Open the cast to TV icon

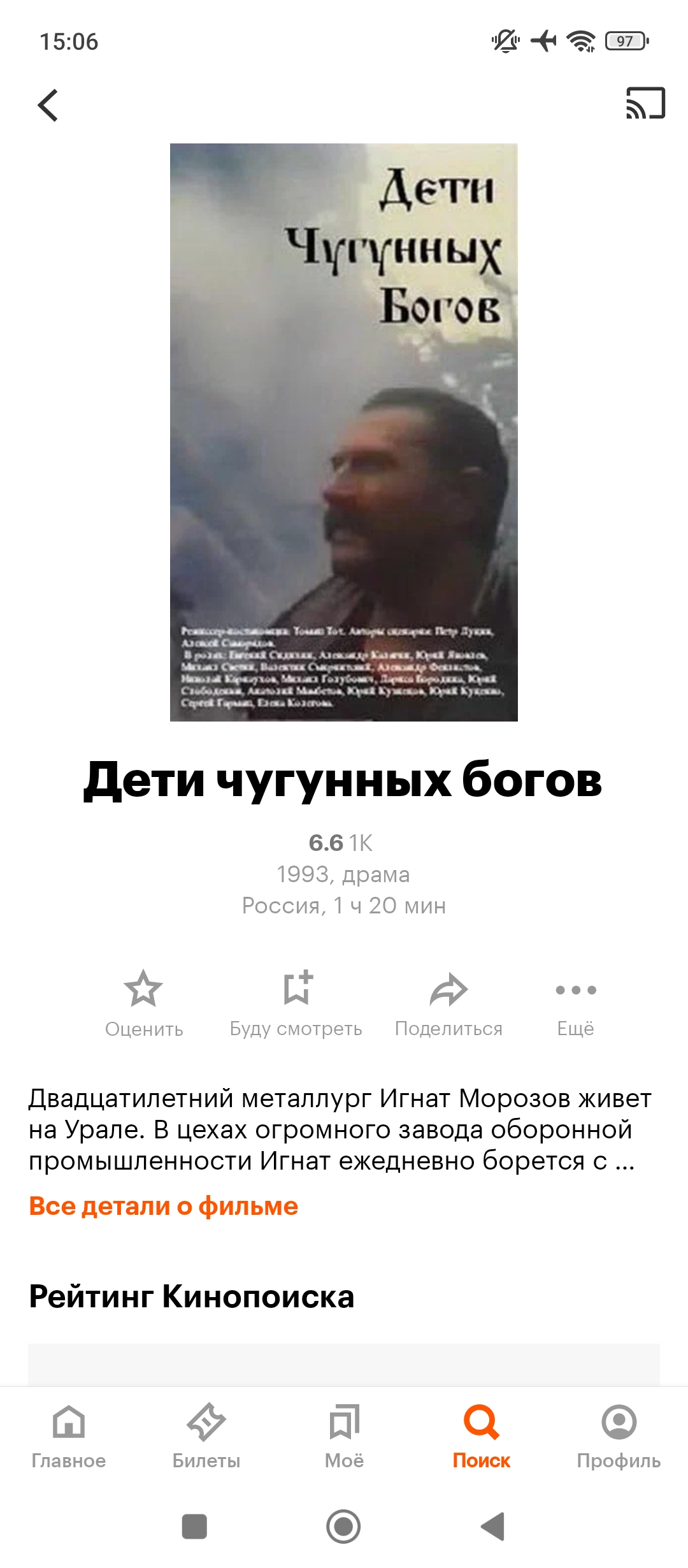pos(645,103)
